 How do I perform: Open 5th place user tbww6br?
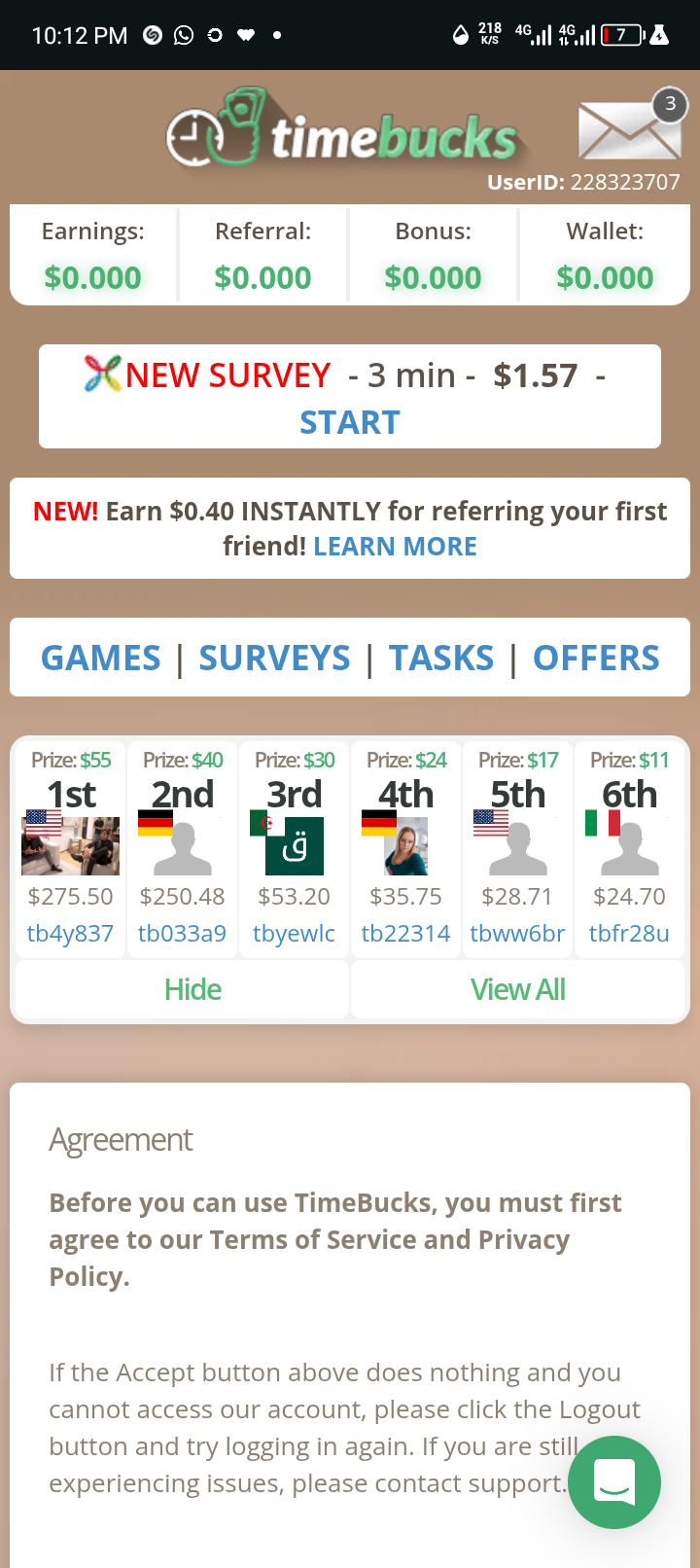(x=517, y=934)
